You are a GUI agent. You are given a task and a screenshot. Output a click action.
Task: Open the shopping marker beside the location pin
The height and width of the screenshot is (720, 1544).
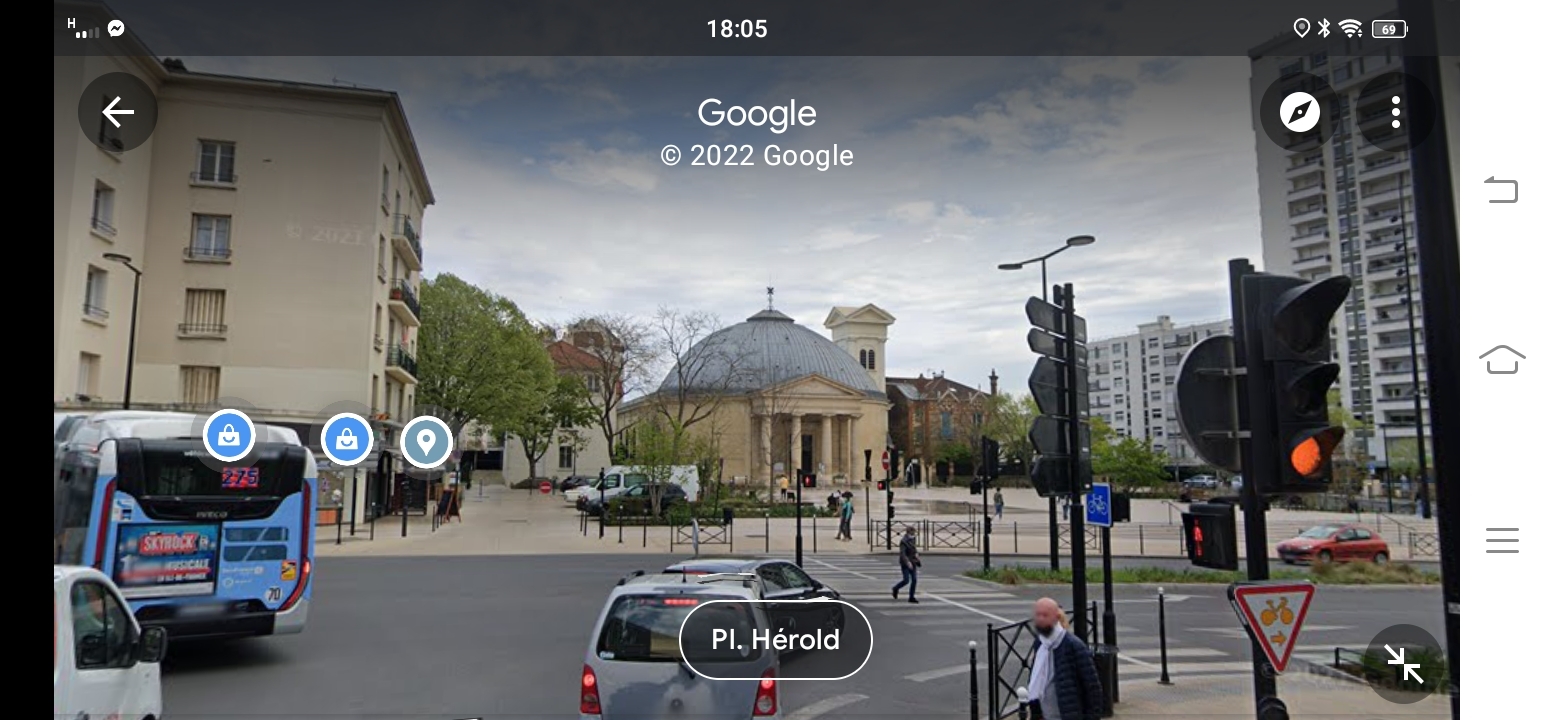(x=347, y=439)
